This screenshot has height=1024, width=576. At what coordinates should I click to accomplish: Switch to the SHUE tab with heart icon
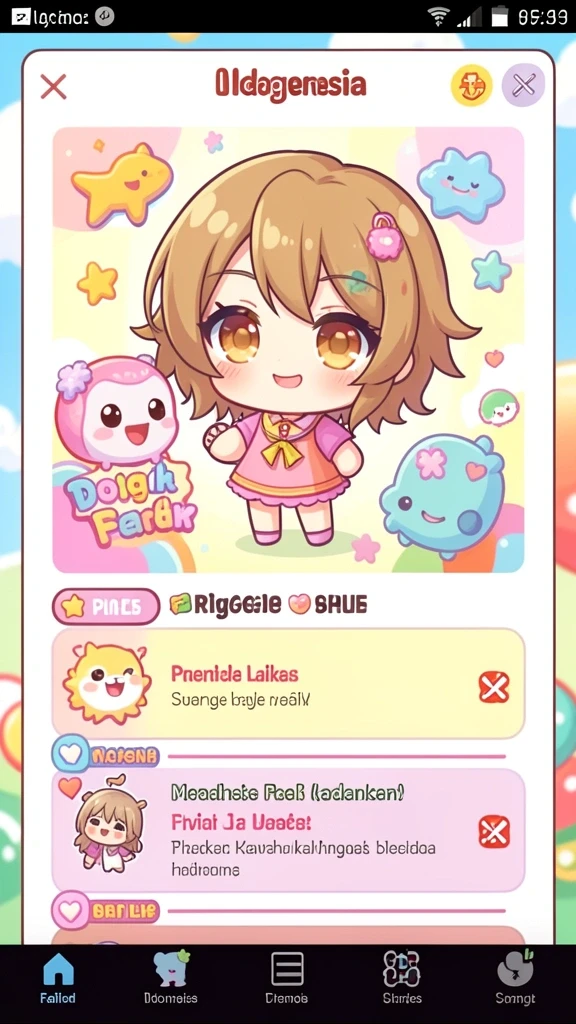[328, 605]
